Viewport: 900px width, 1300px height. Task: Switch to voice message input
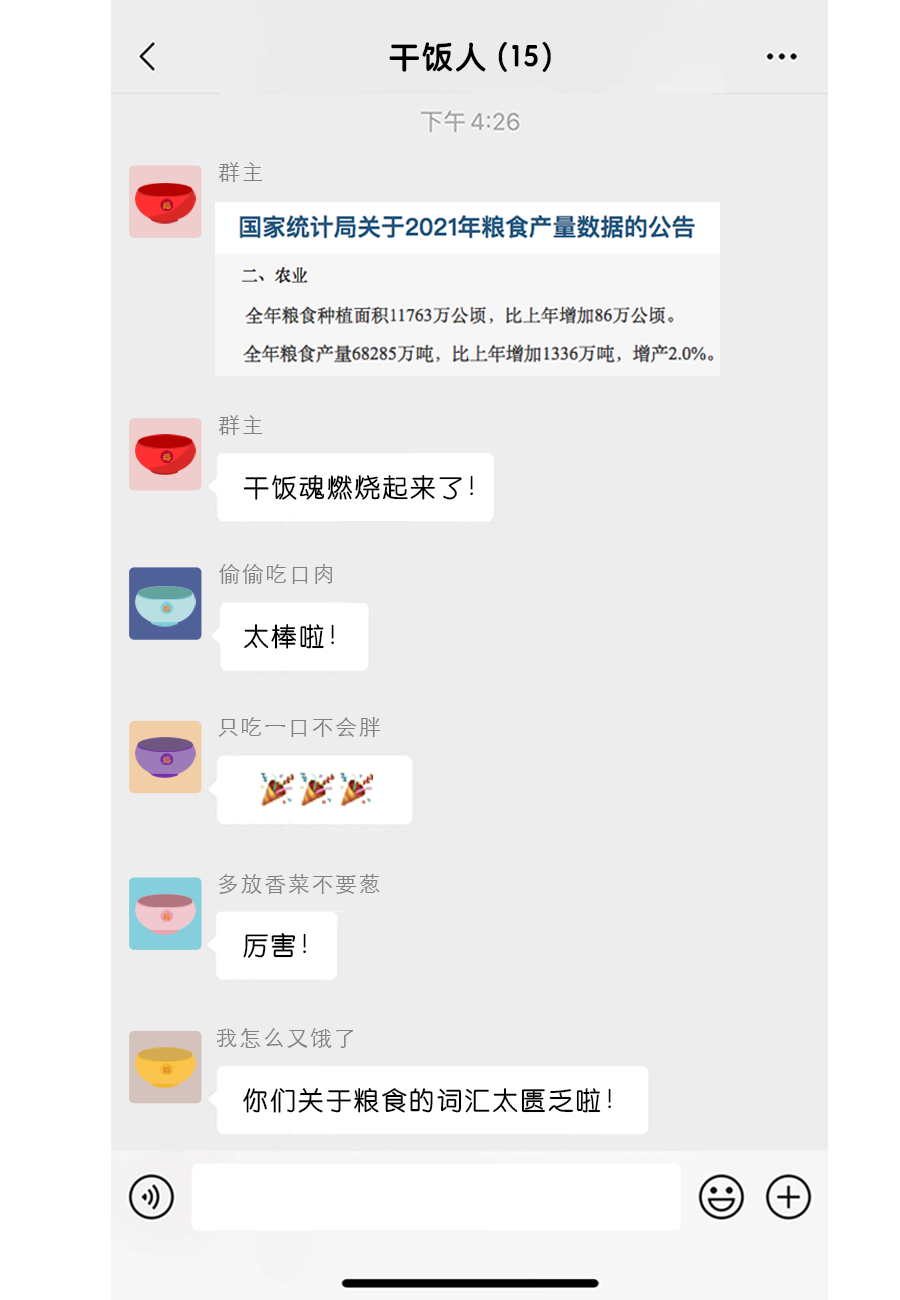[152, 1196]
